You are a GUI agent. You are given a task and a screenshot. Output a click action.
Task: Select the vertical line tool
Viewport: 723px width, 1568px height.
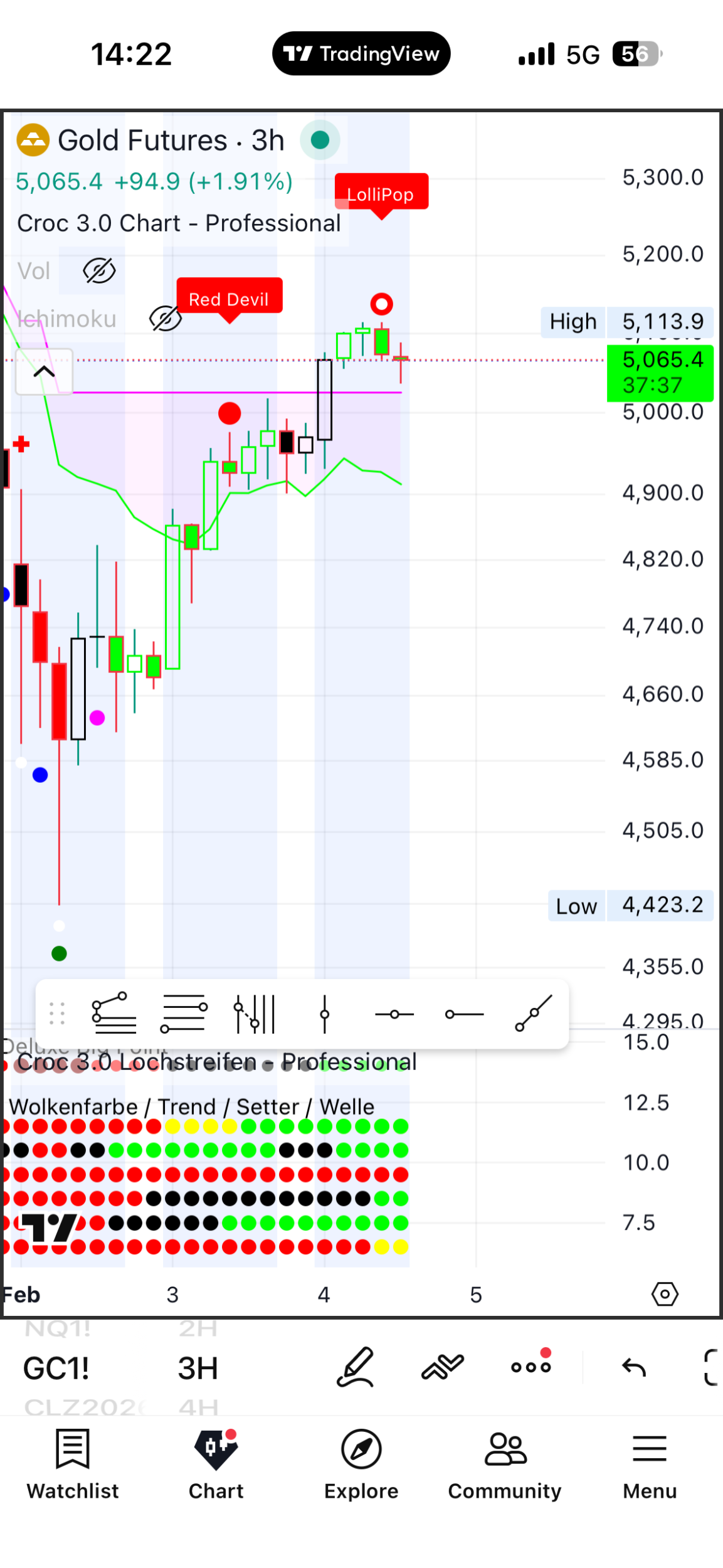pyautogui.click(x=324, y=1014)
